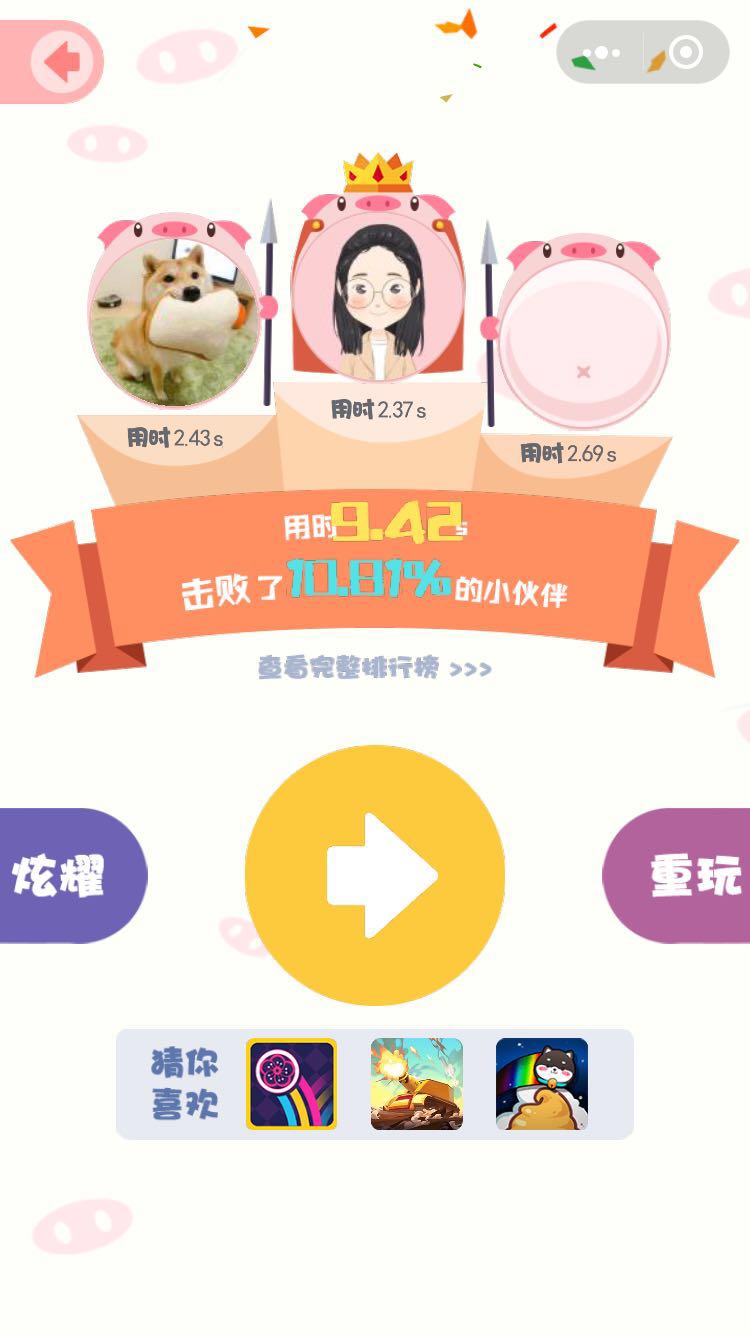
Task: Open the recommended rainbow dog game
Action: click(x=541, y=1084)
